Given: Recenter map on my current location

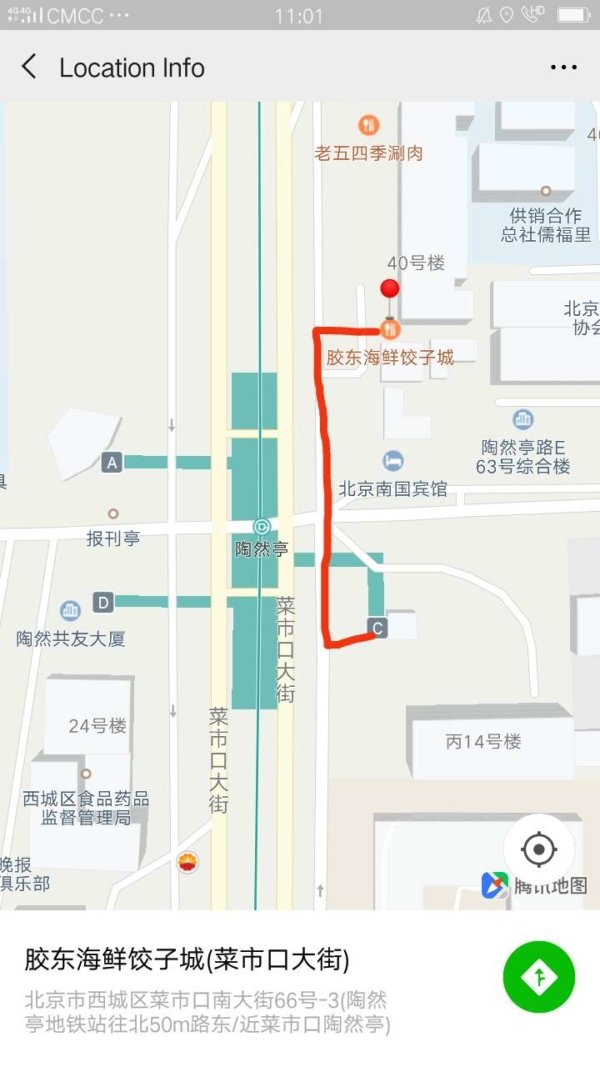Looking at the screenshot, I should 539,850.
